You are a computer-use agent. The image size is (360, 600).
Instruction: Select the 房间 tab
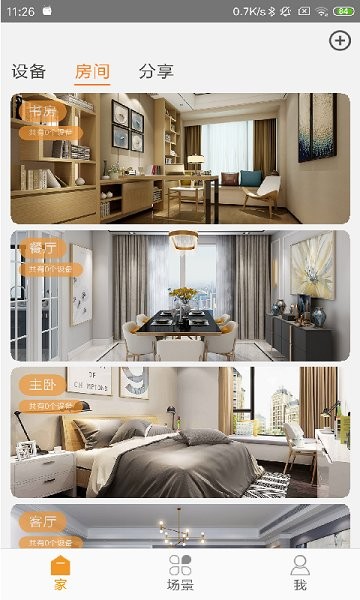92,72
